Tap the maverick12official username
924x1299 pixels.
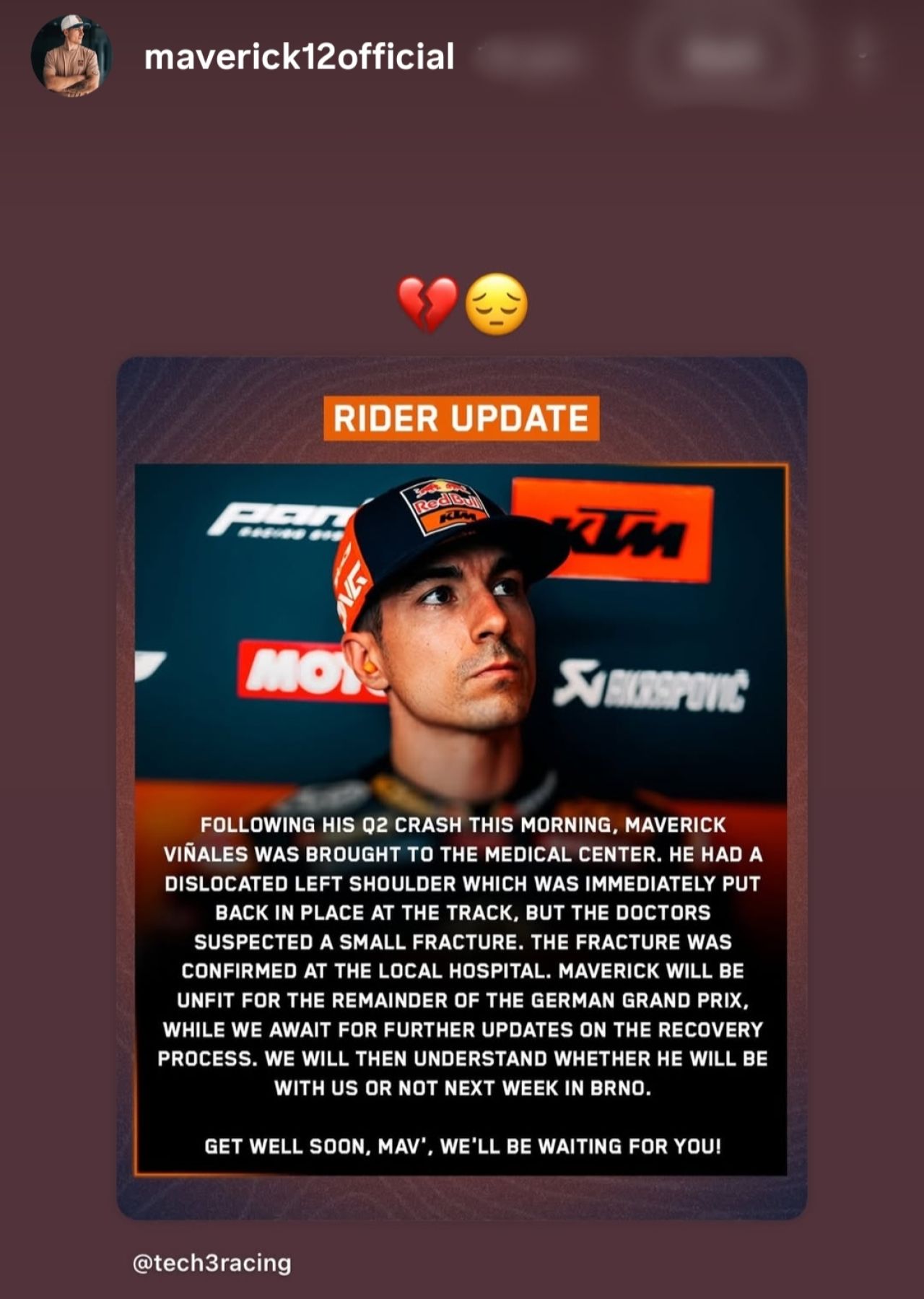[x=299, y=57]
